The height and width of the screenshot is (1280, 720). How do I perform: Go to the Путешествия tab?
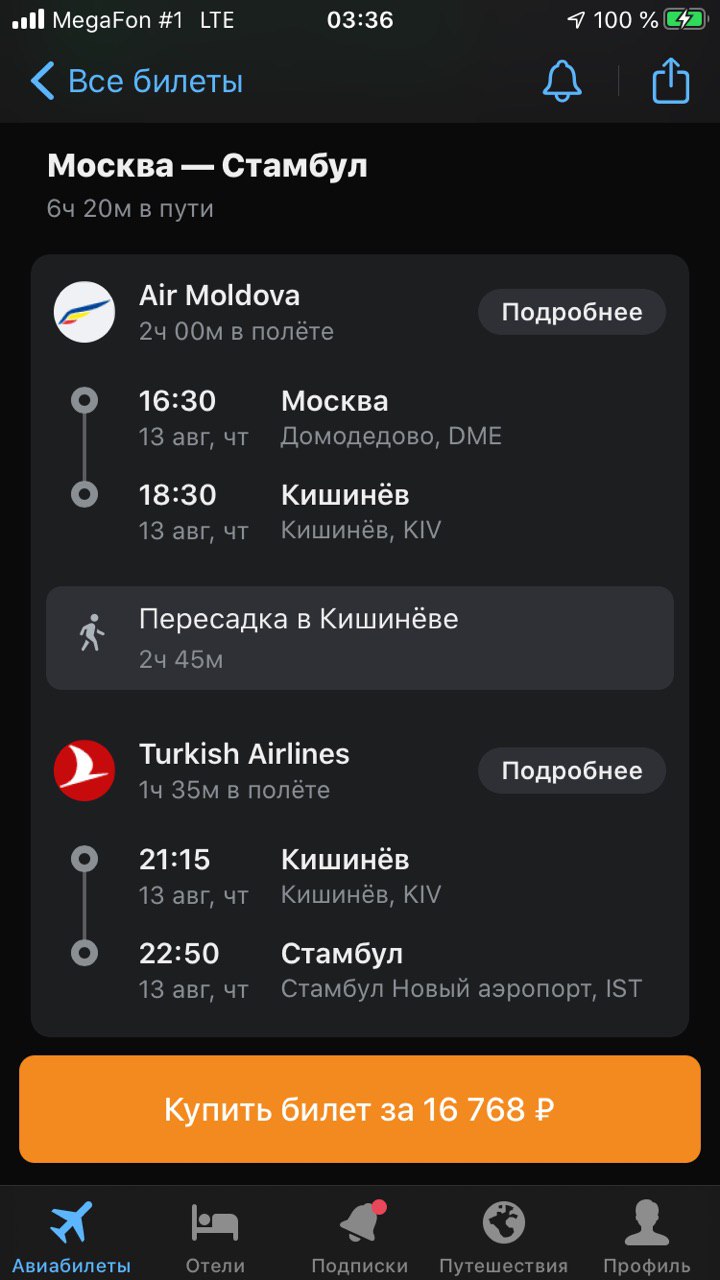[x=503, y=1236]
